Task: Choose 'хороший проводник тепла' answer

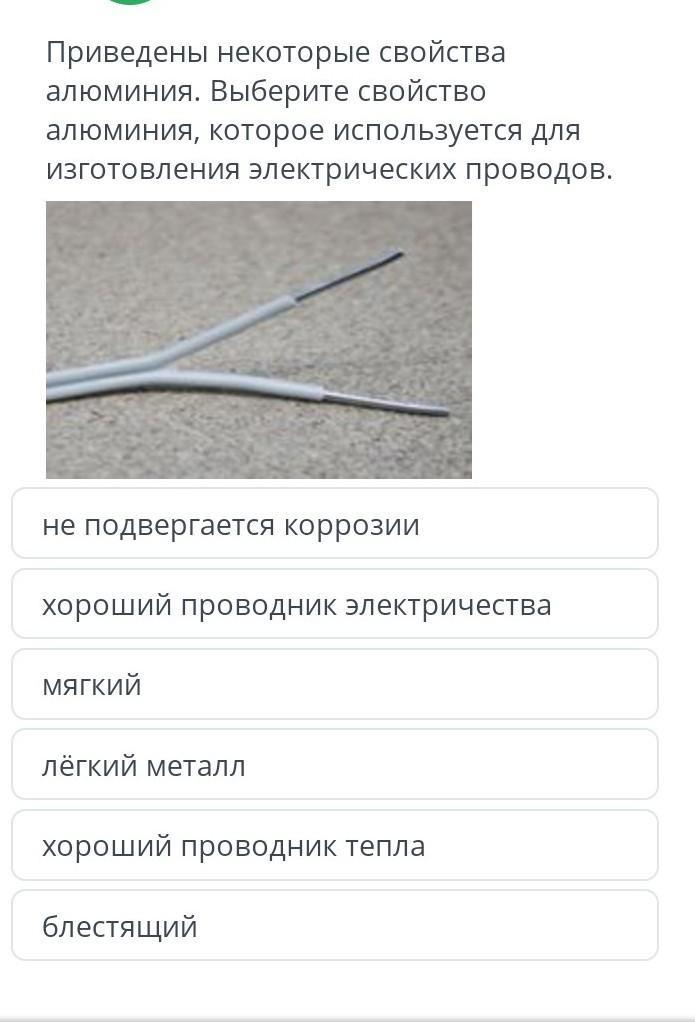Action: click(x=334, y=846)
